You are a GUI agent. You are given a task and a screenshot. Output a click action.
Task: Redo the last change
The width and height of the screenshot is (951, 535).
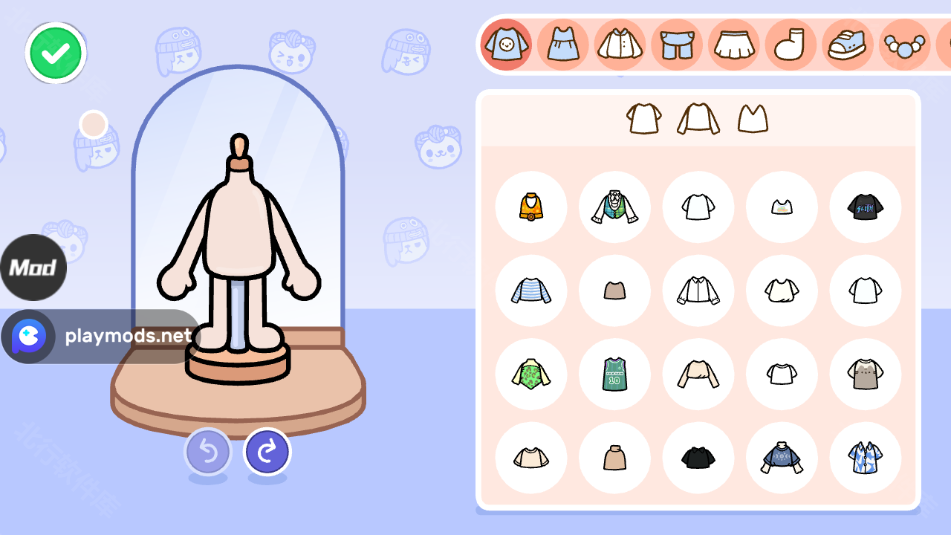point(267,453)
